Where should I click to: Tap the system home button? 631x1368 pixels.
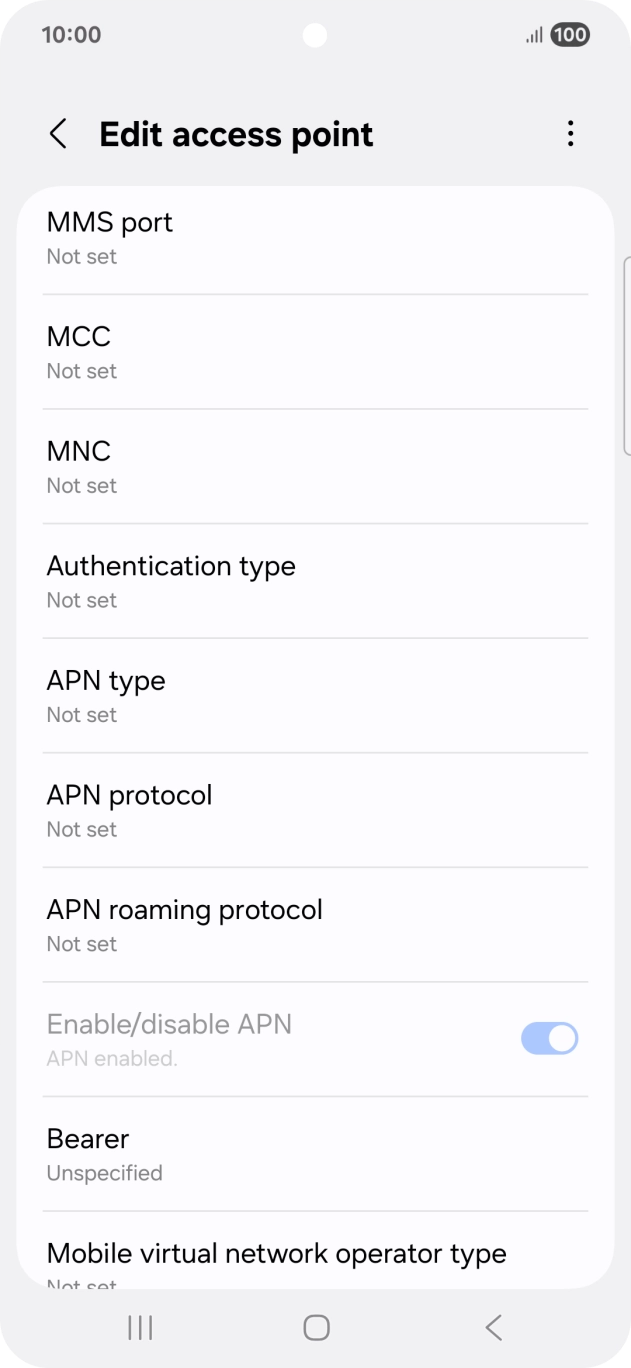tap(316, 1327)
